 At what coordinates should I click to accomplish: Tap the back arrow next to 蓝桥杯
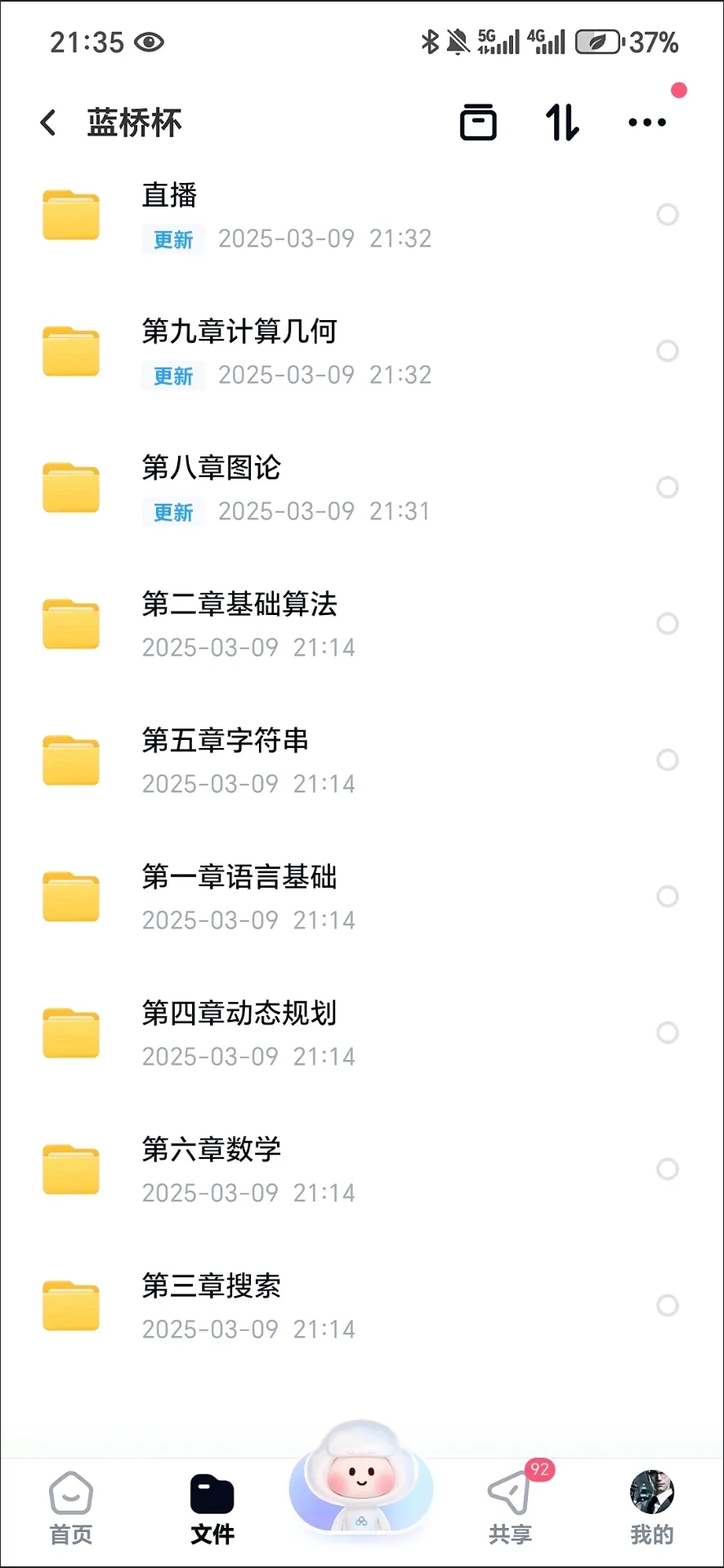coord(47,122)
